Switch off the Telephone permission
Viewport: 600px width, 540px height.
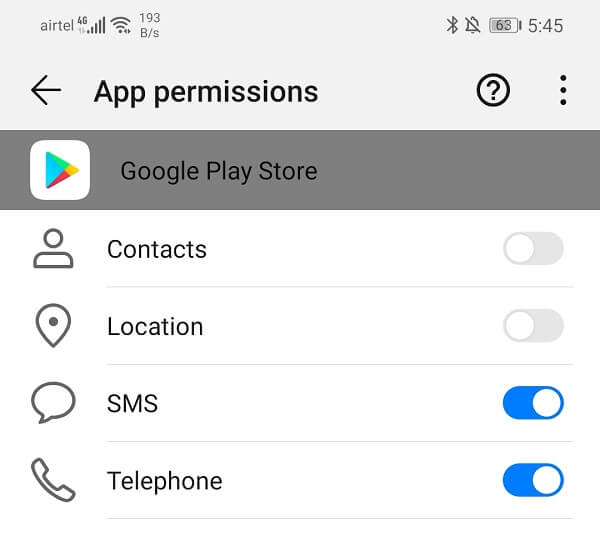pos(533,481)
